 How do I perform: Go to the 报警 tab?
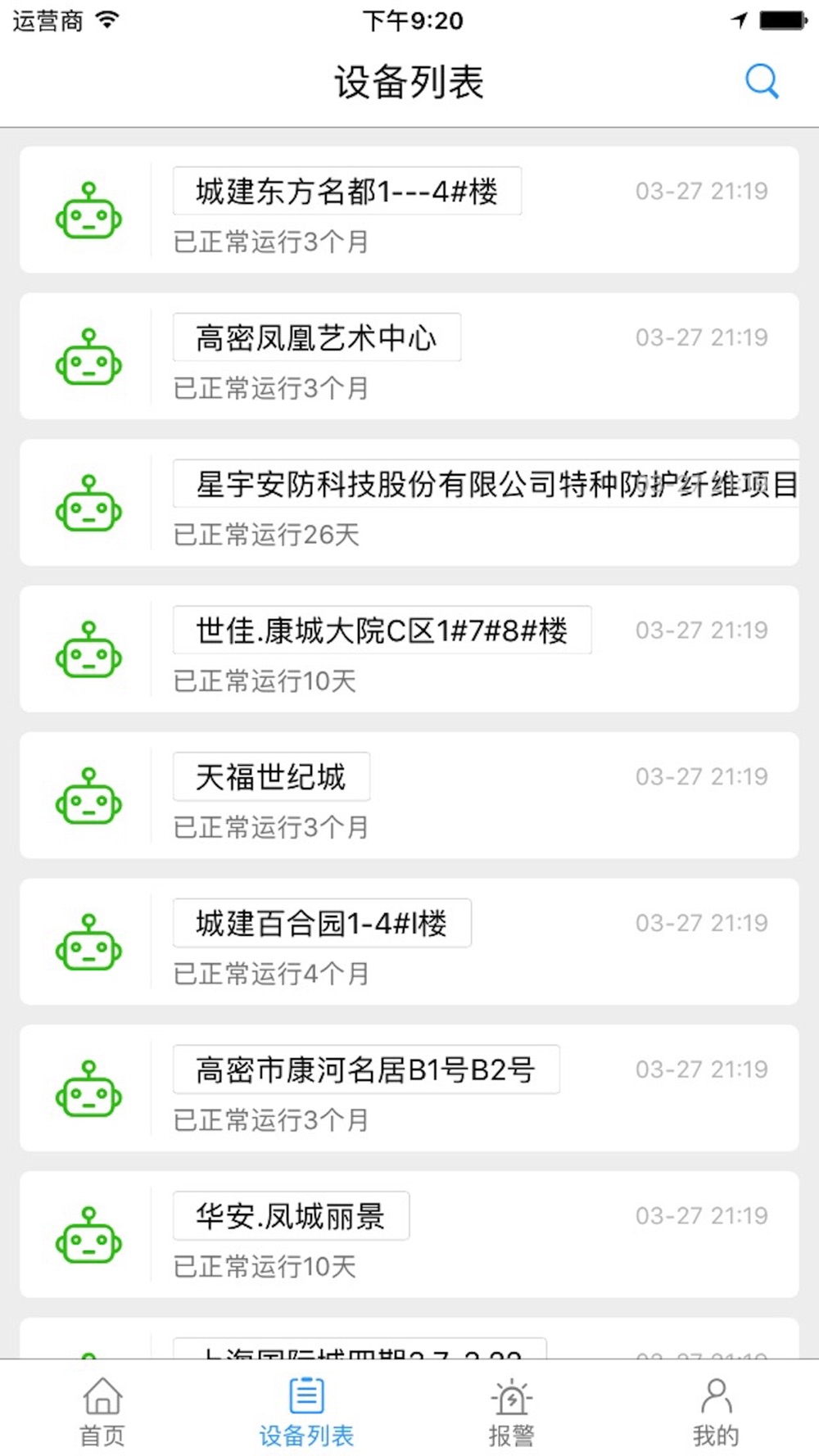[511, 1409]
